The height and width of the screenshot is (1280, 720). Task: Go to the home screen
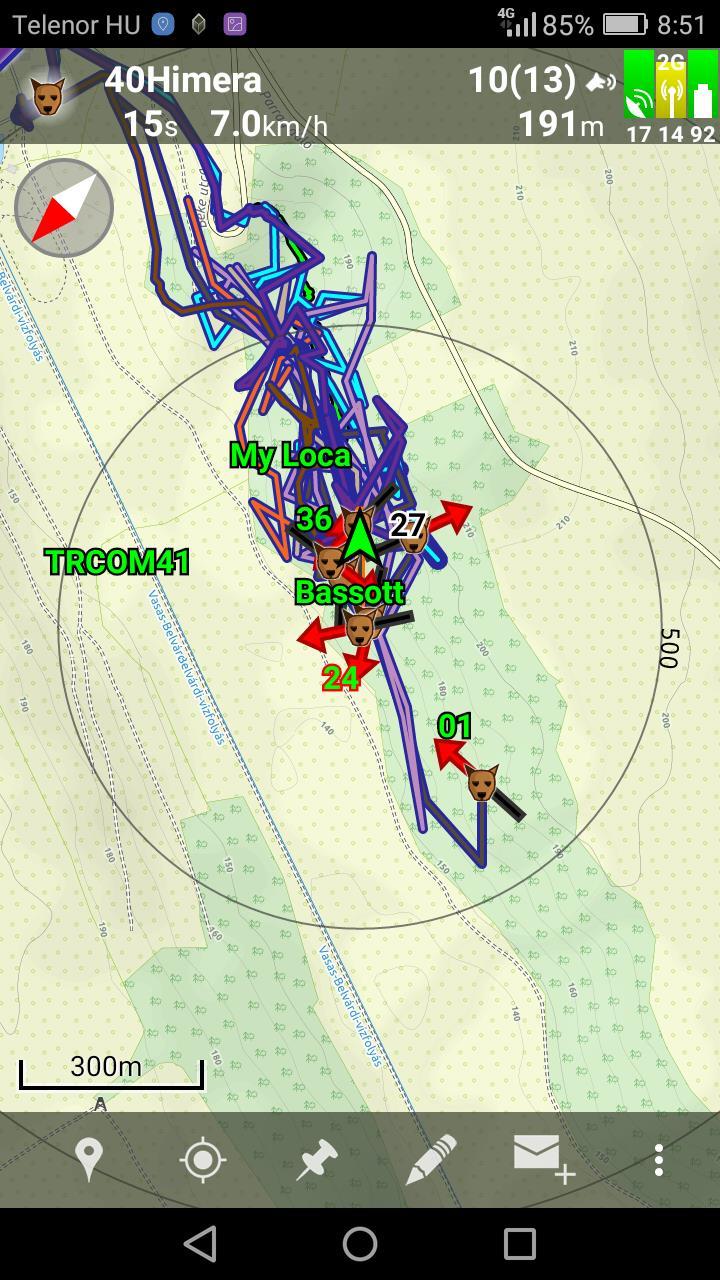coord(360,1244)
